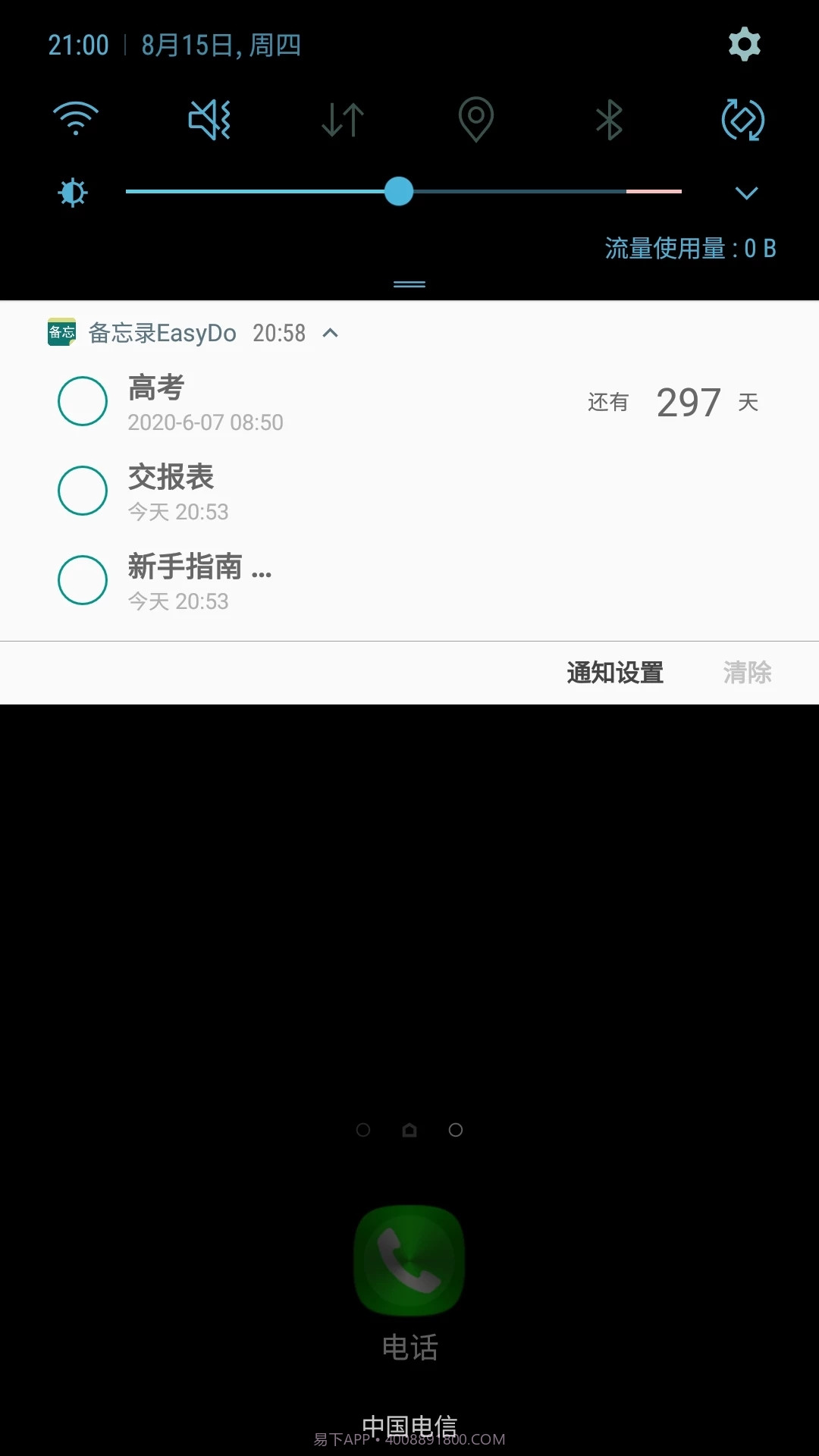The image size is (819, 1456).
Task: Adjust the screen brightness slider
Action: 398,193
